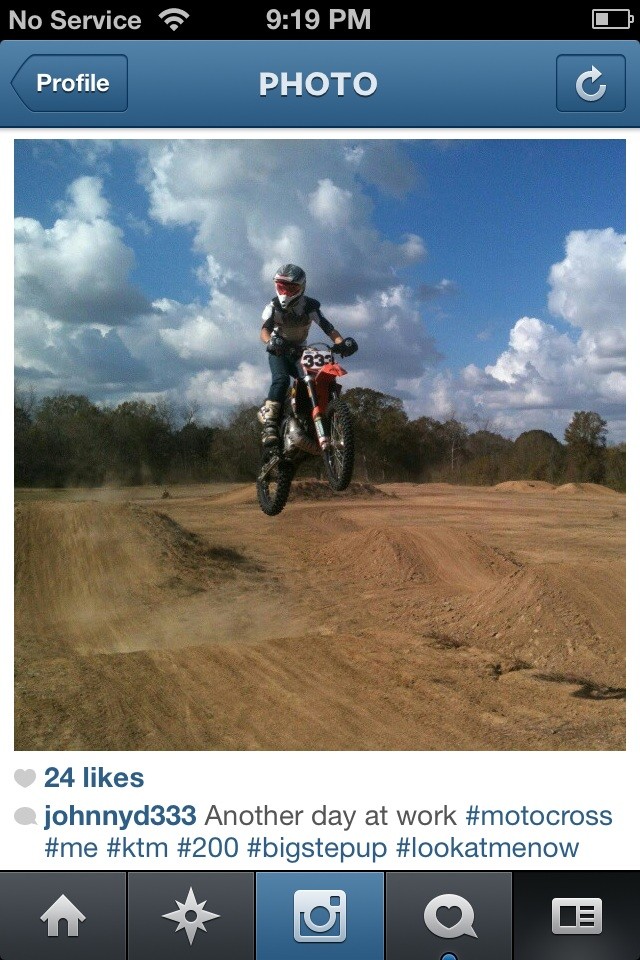Browse the #ktm hashtag
The width and height of the screenshot is (640, 960).
click(x=136, y=848)
